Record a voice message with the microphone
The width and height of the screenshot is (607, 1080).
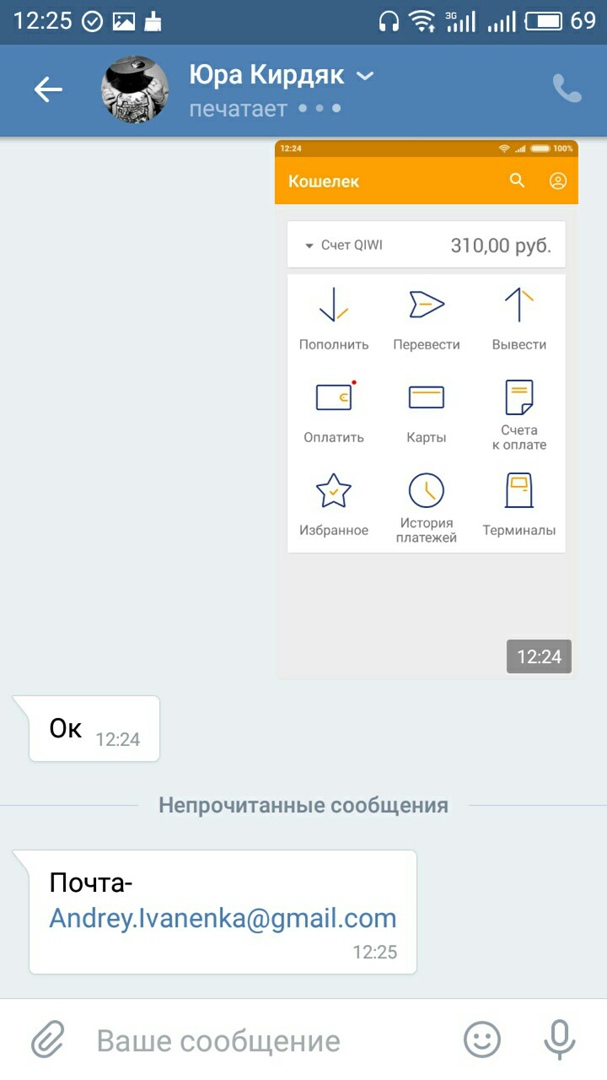[x=559, y=1040]
